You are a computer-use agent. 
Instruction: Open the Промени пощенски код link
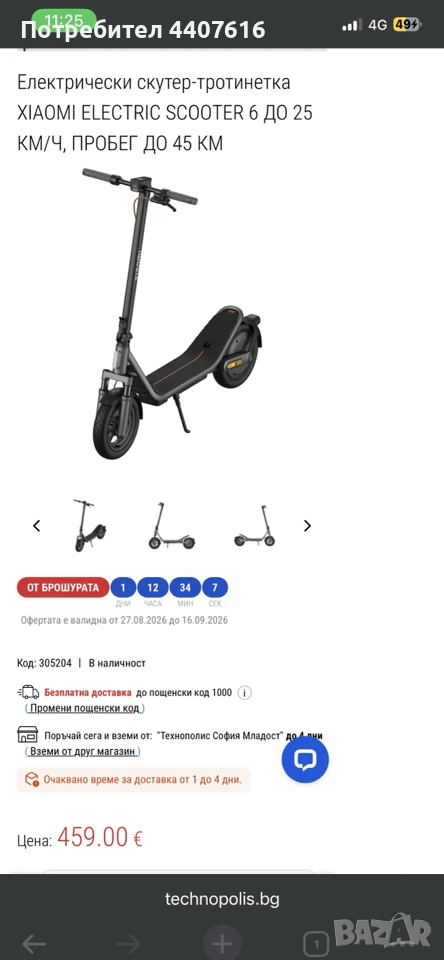[x=85, y=708]
